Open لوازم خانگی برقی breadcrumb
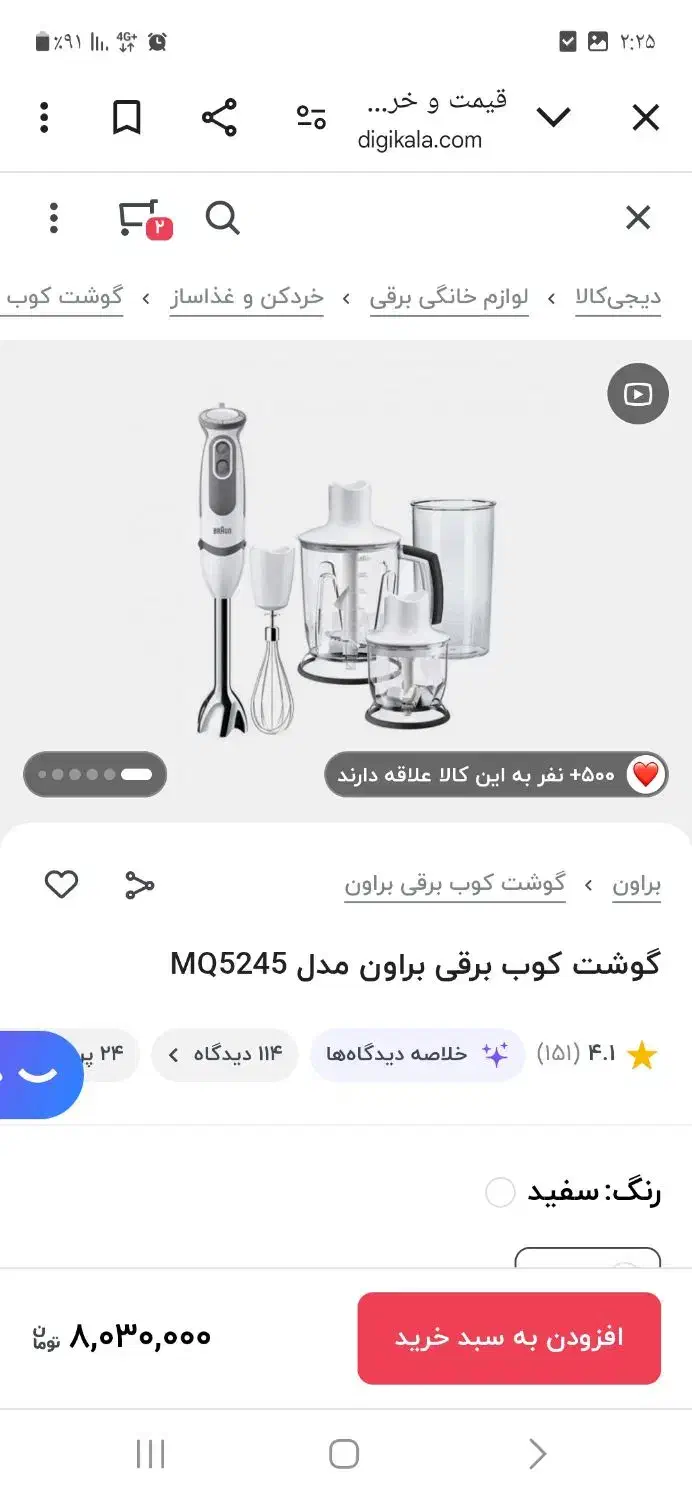The image size is (692, 1500). [x=449, y=298]
